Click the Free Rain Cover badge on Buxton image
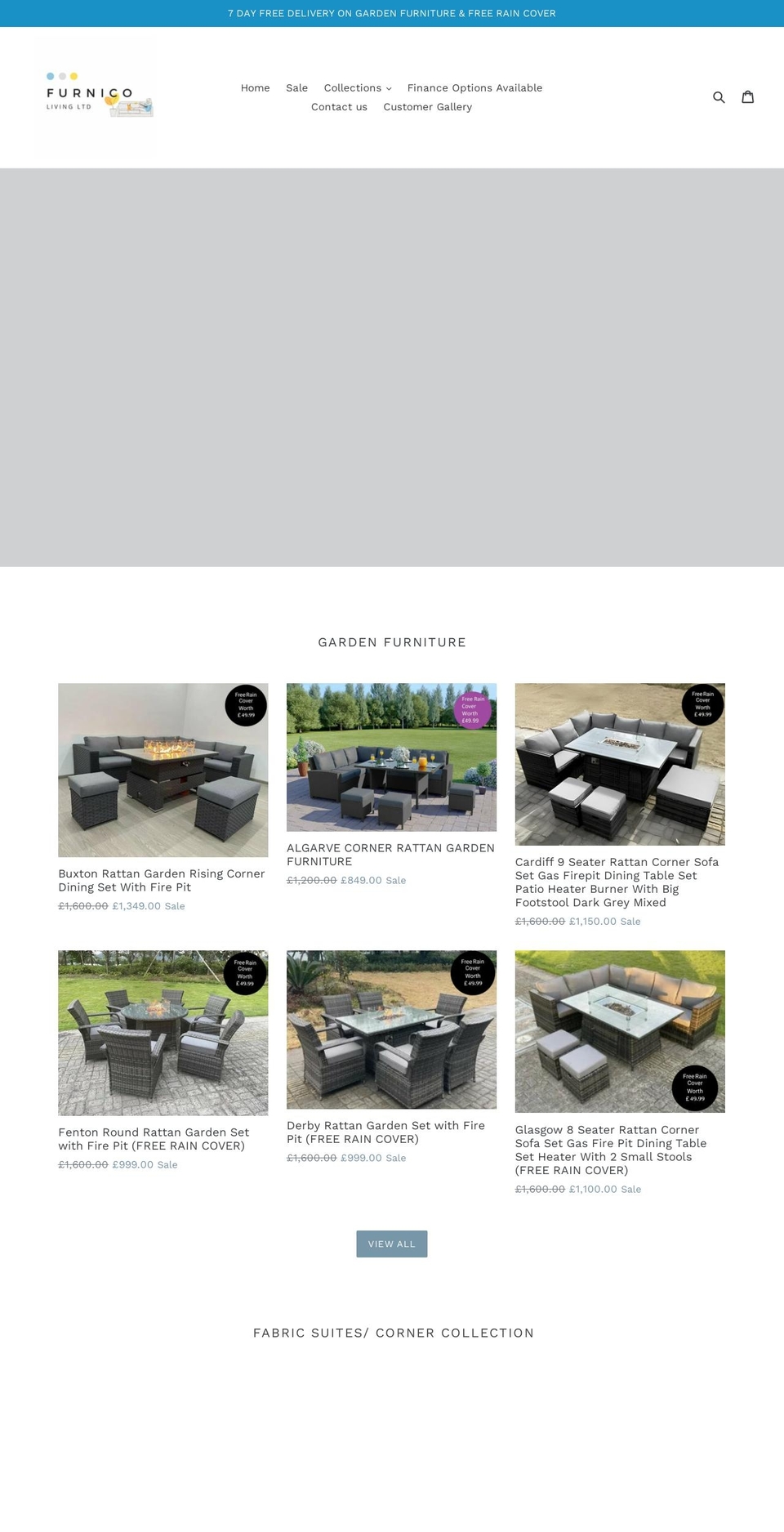 click(x=245, y=704)
